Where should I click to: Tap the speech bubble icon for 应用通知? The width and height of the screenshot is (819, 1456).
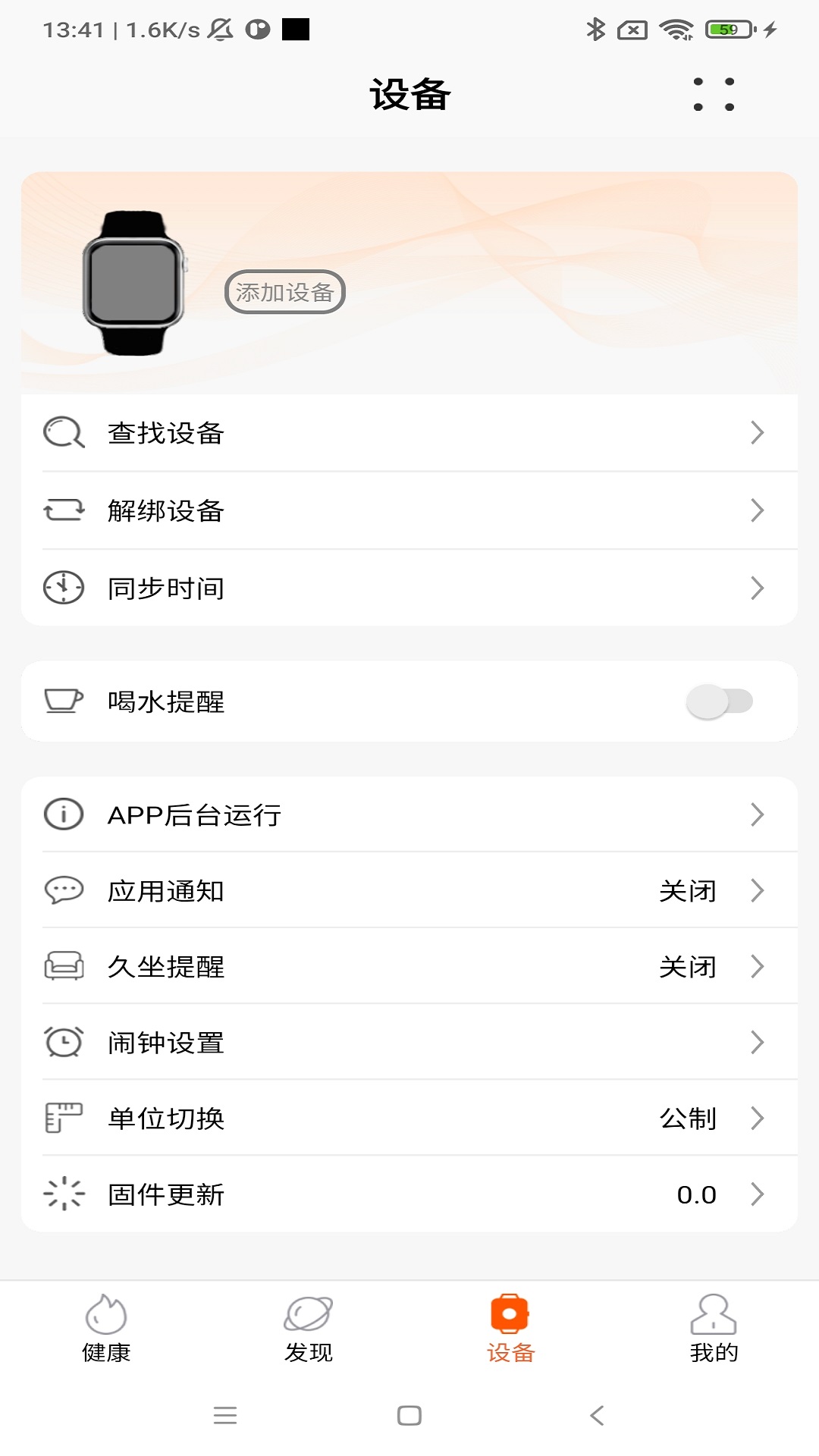pyautogui.click(x=64, y=891)
